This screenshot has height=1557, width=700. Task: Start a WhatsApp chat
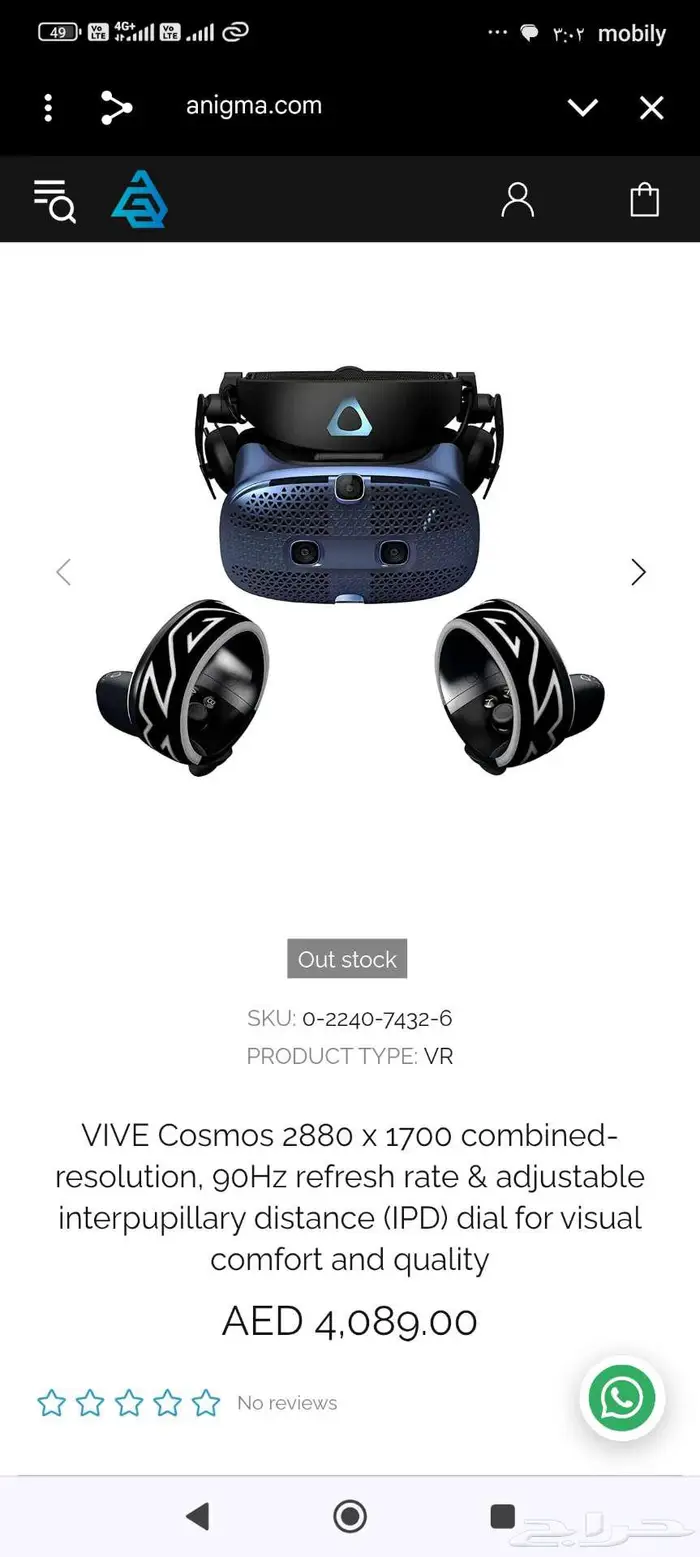[x=622, y=1398]
